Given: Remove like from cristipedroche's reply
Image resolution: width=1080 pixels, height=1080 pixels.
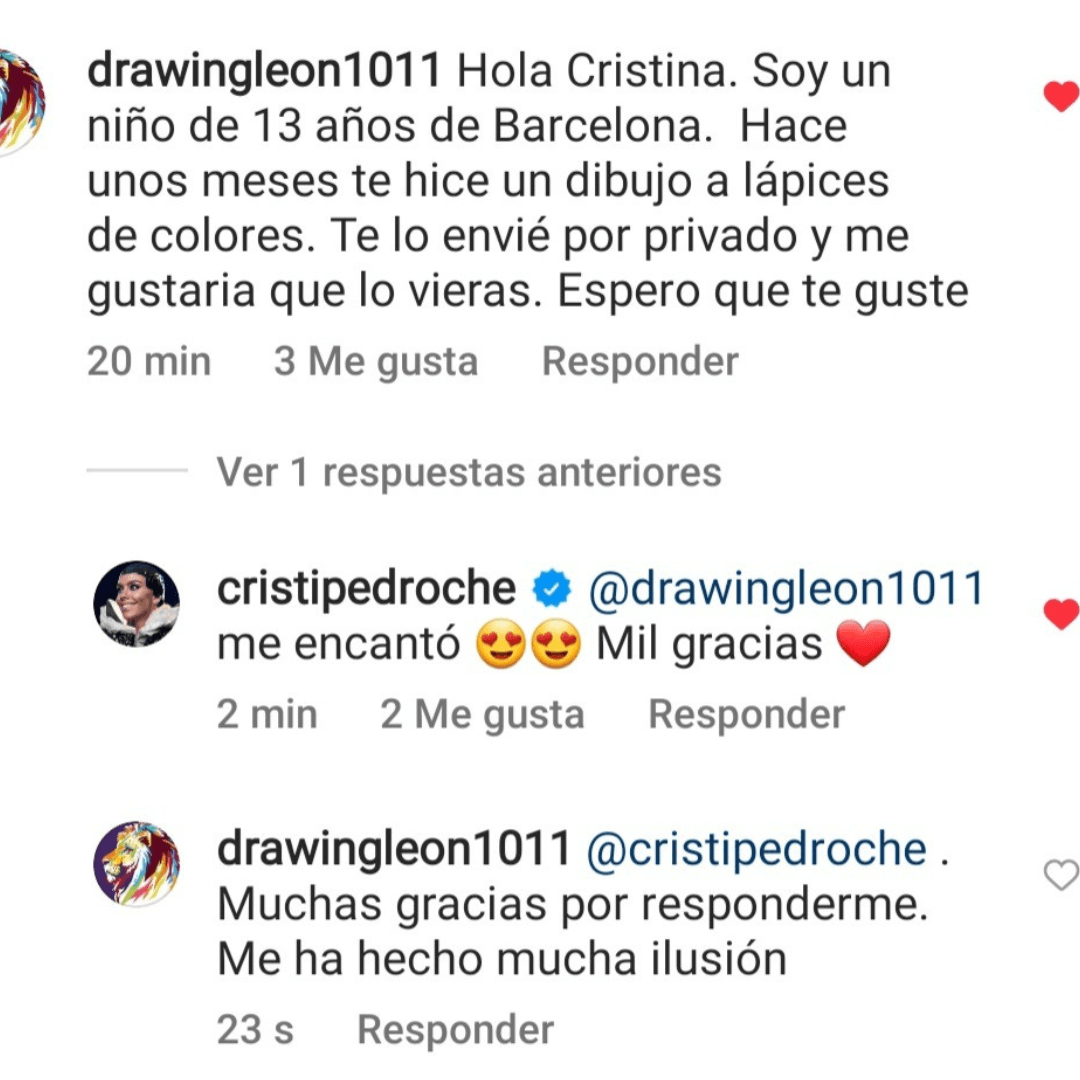Looking at the screenshot, I should (x=1060, y=614).
